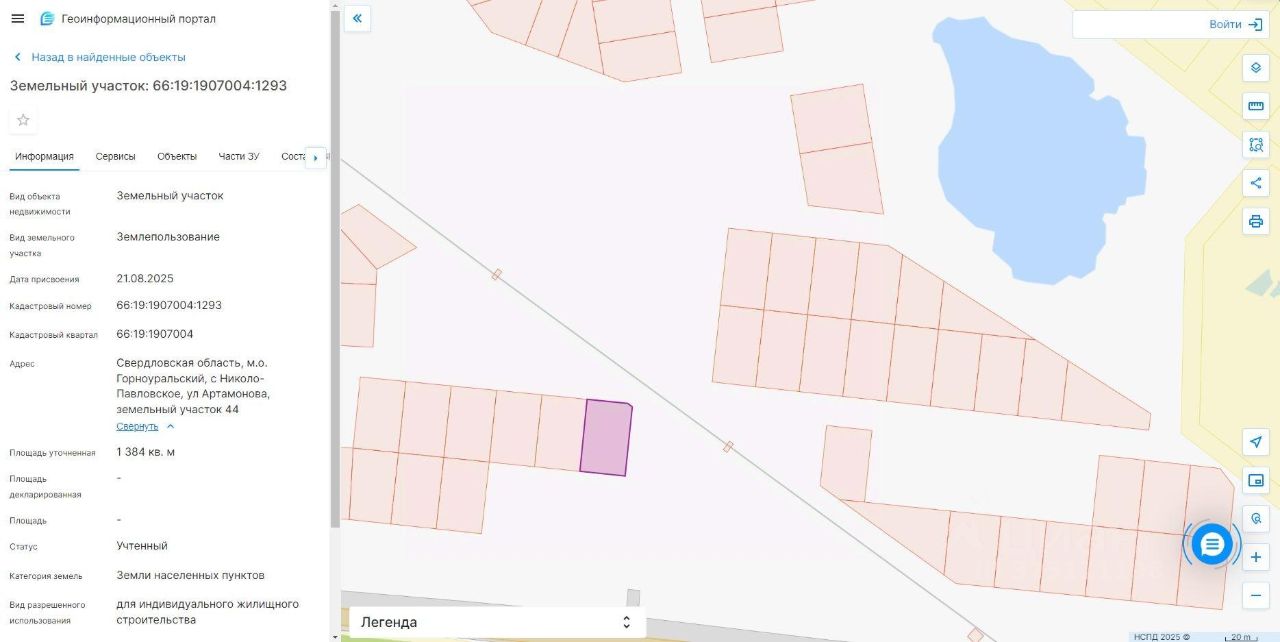Open the map layers selector
This screenshot has width=1280, height=642.
tap(1256, 68)
